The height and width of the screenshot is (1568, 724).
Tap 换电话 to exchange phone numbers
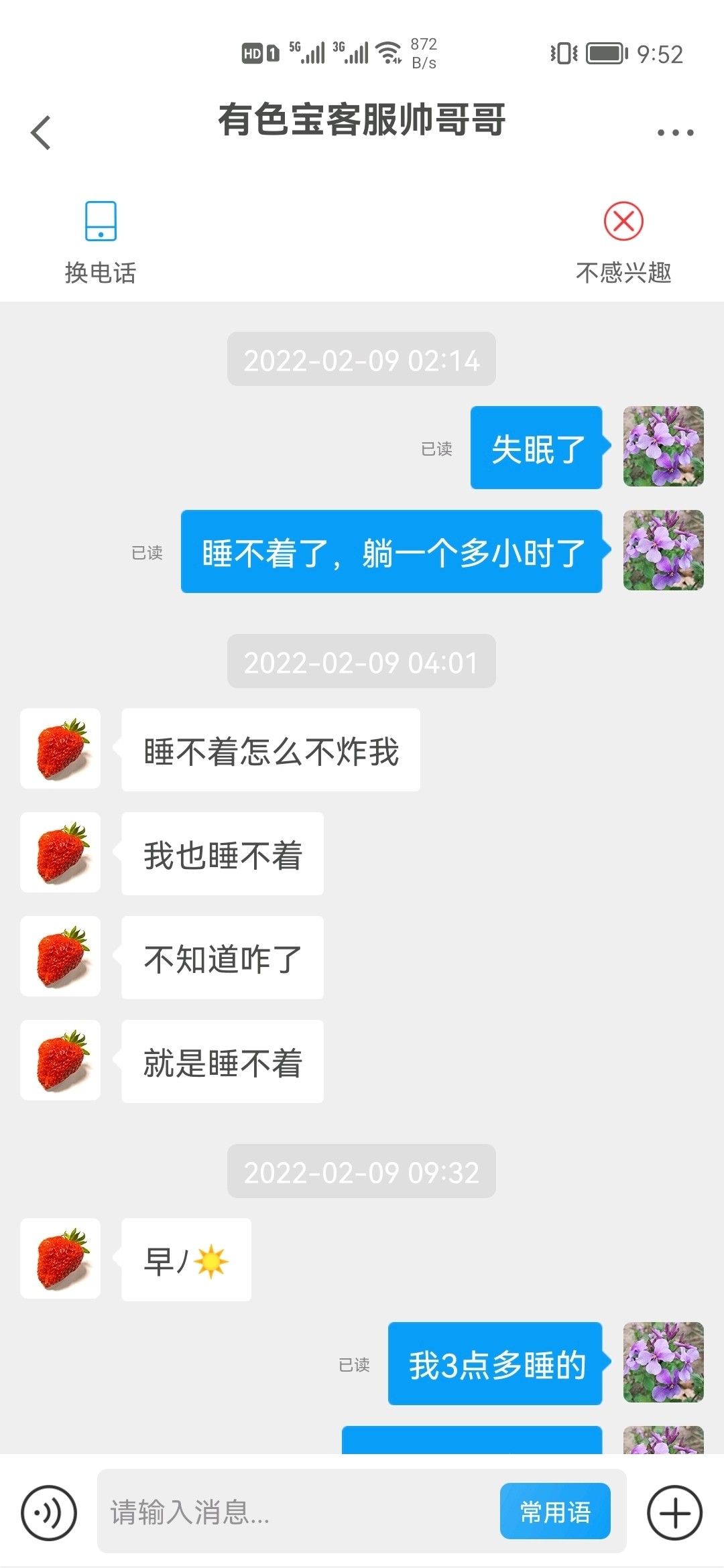101,241
